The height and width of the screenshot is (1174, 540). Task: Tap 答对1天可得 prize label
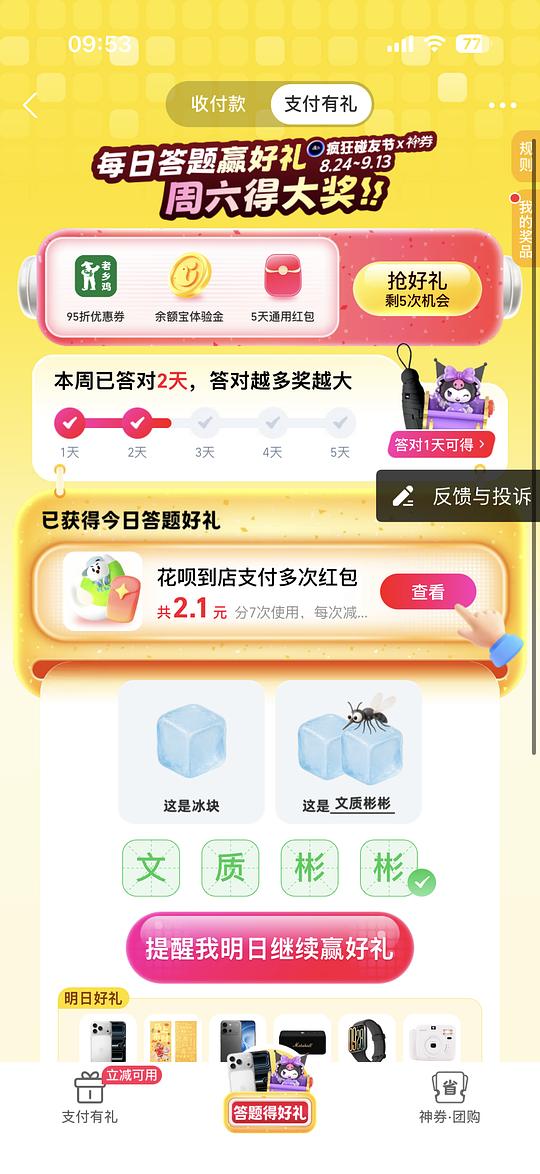[x=440, y=445]
